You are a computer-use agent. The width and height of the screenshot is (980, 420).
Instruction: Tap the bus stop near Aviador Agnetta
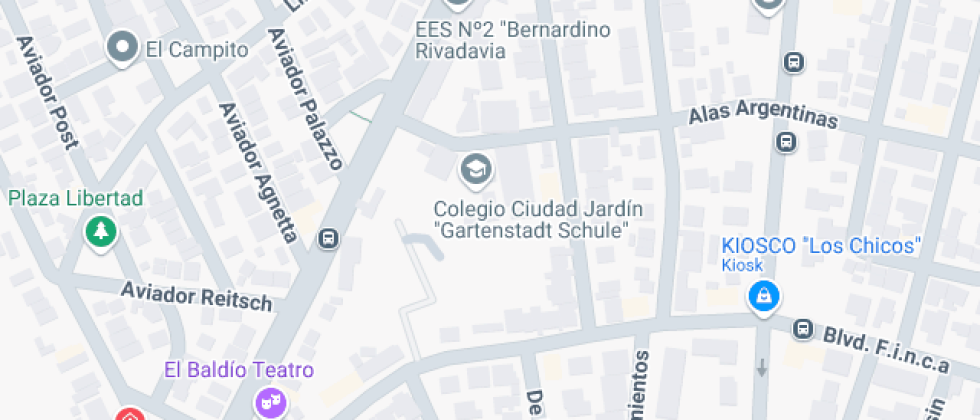coord(328,238)
